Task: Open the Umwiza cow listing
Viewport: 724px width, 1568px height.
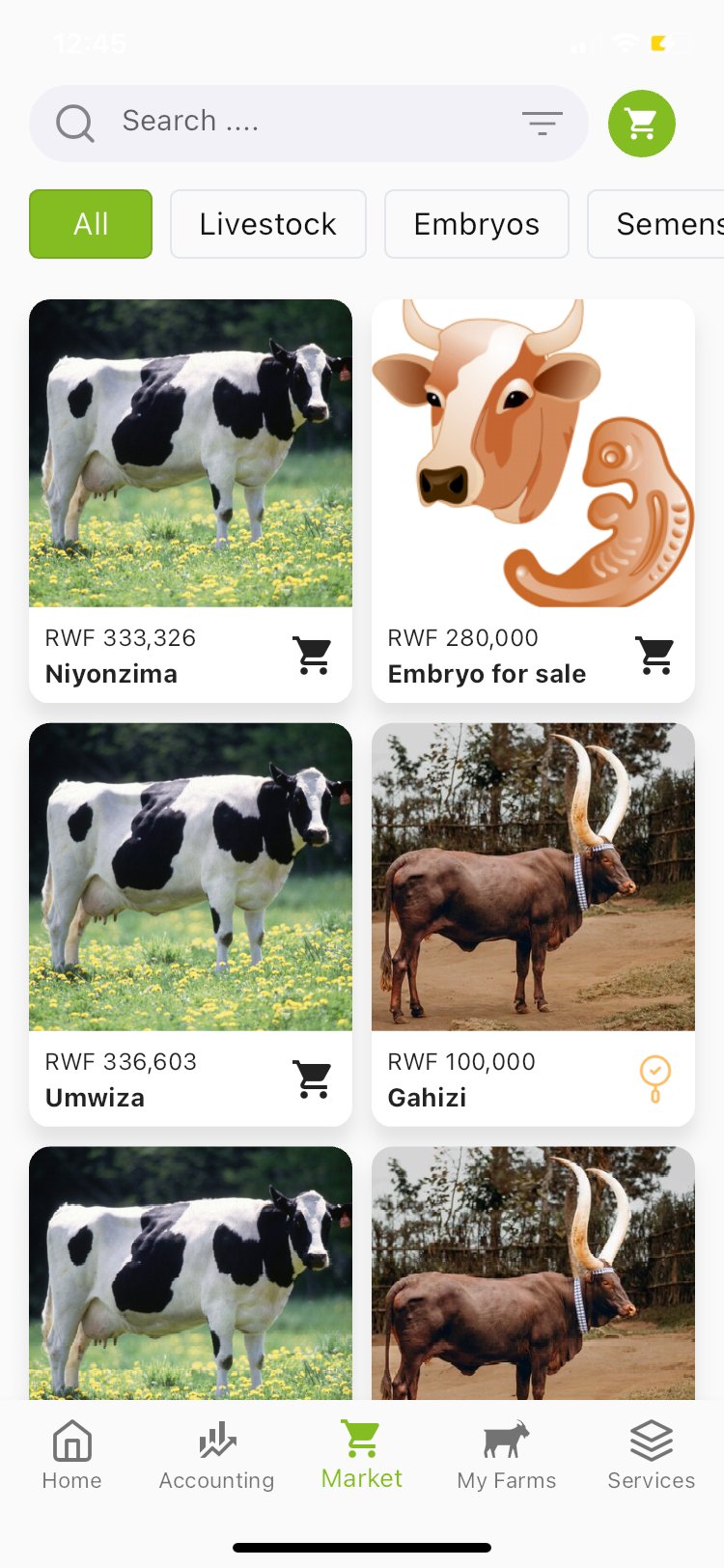Action: click(x=190, y=877)
